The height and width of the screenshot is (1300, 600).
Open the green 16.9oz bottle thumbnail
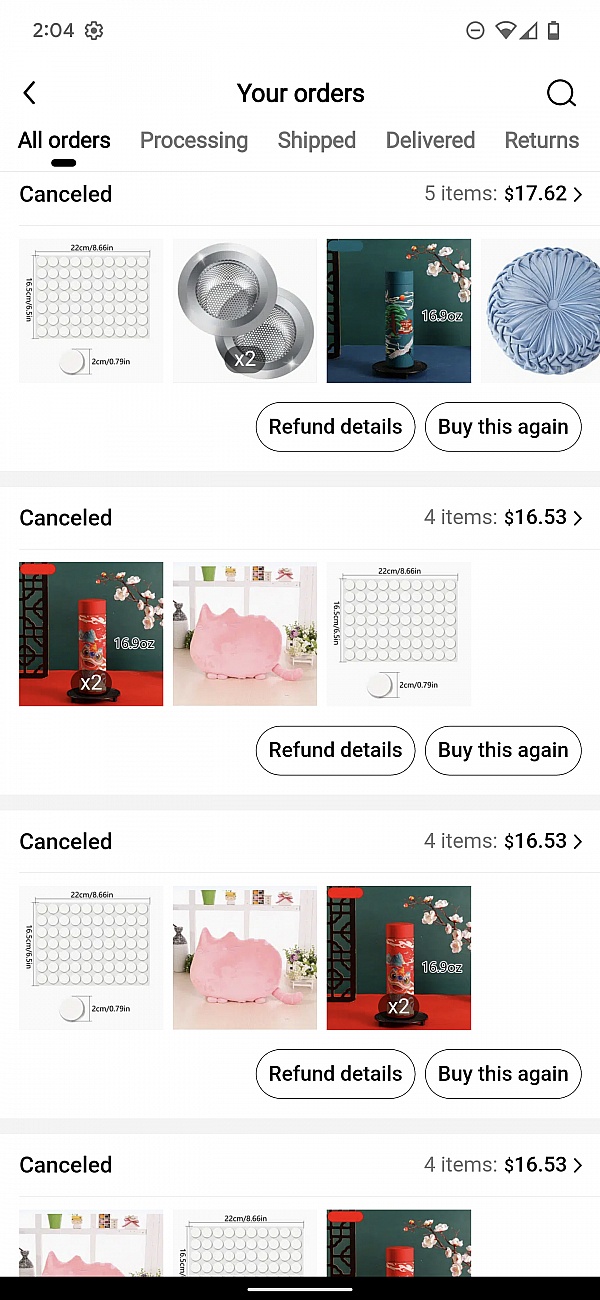click(x=399, y=310)
